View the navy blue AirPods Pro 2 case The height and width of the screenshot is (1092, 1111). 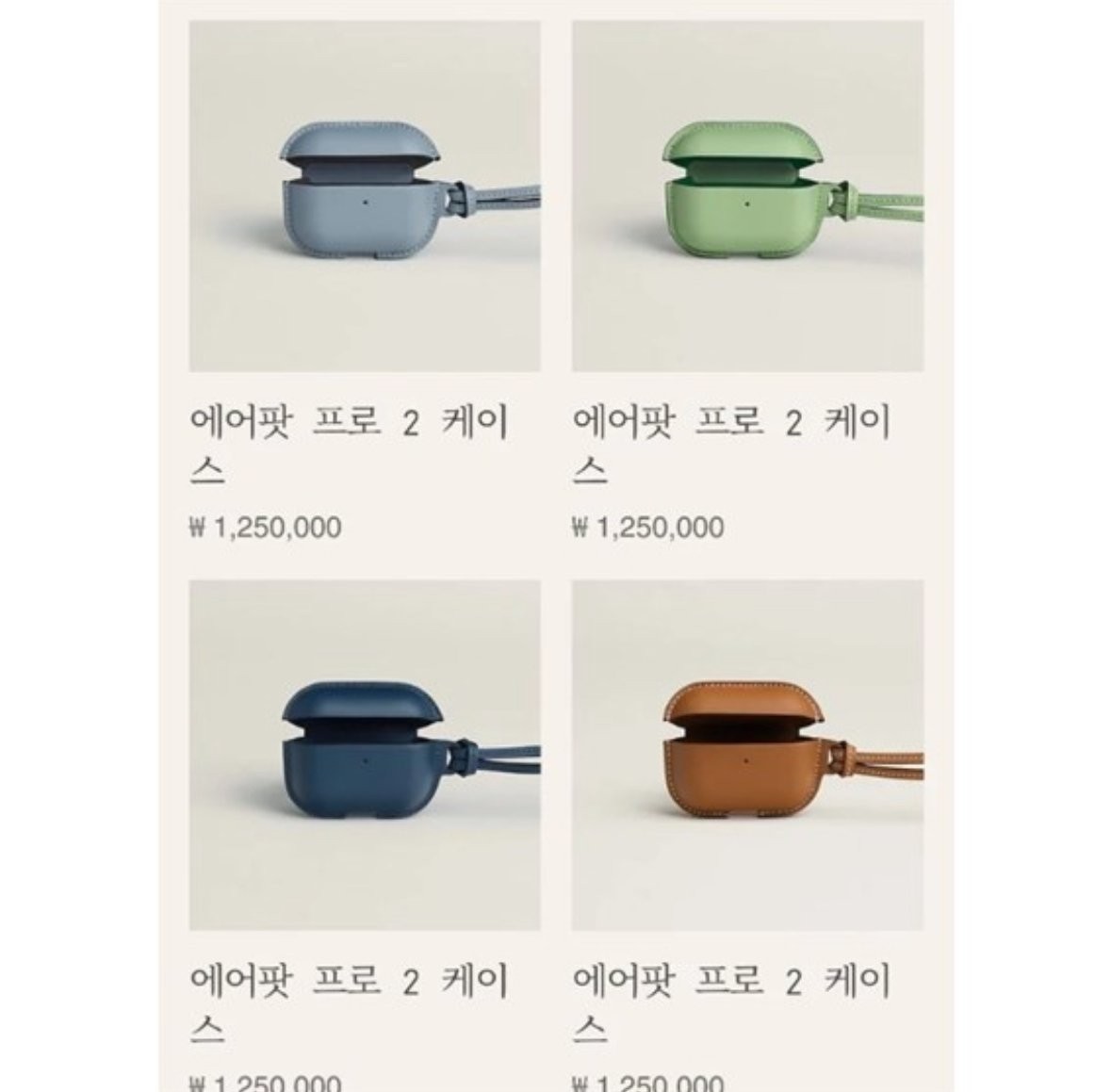364,755
